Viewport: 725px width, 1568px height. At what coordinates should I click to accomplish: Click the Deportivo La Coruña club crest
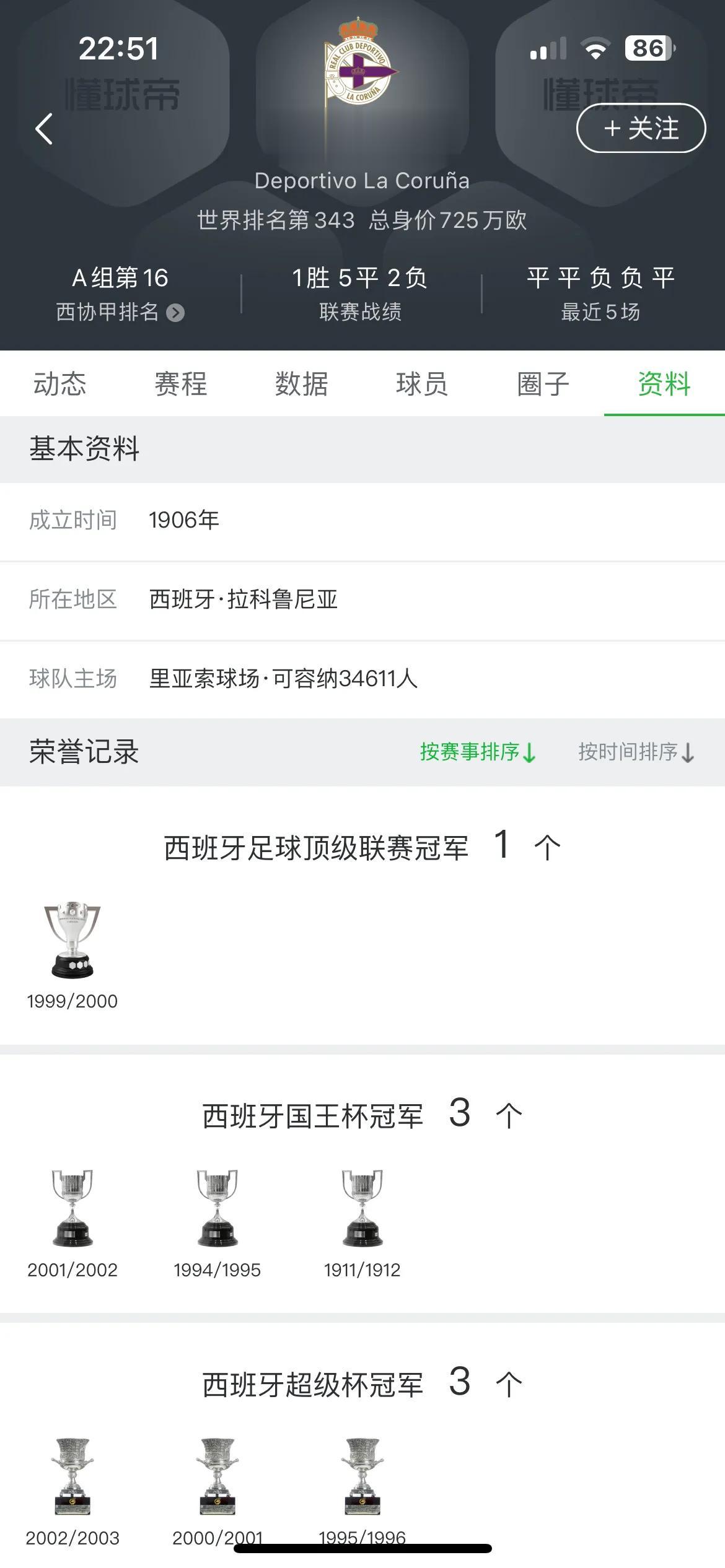pyautogui.click(x=361, y=68)
